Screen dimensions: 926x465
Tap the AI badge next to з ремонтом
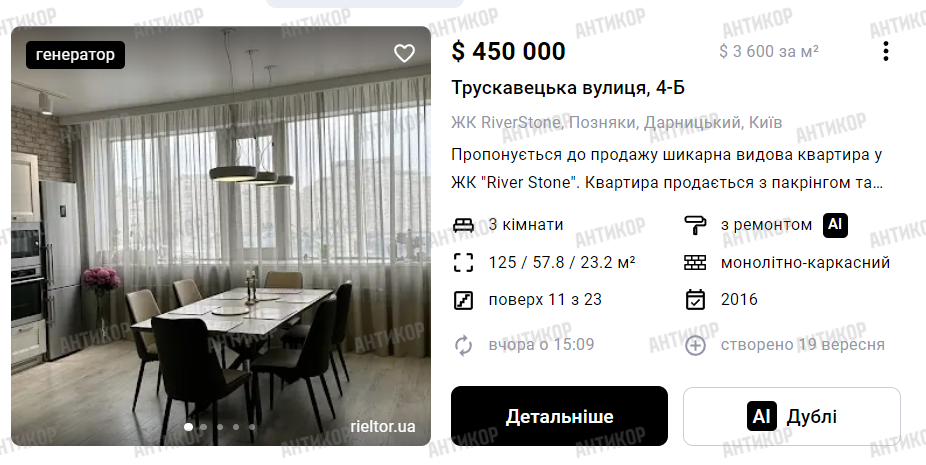(835, 225)
